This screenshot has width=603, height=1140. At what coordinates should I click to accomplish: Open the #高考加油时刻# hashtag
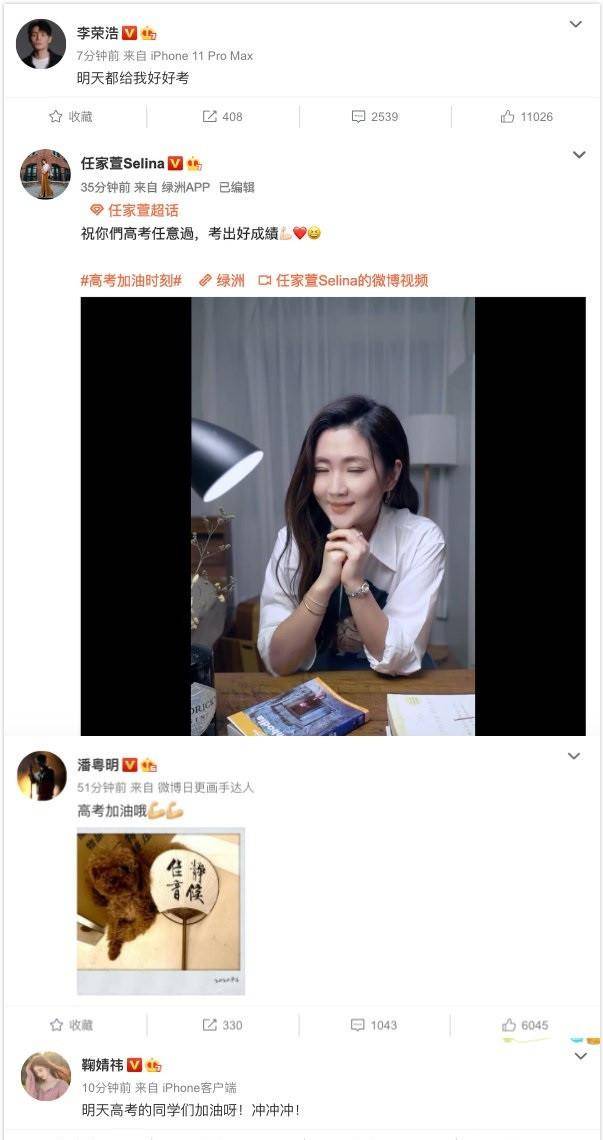click(131, 281)
